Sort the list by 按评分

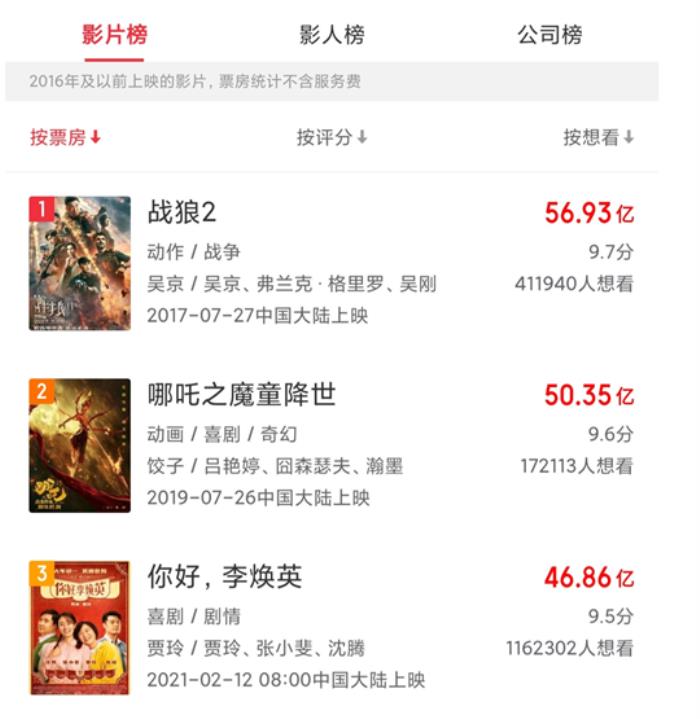332,138
